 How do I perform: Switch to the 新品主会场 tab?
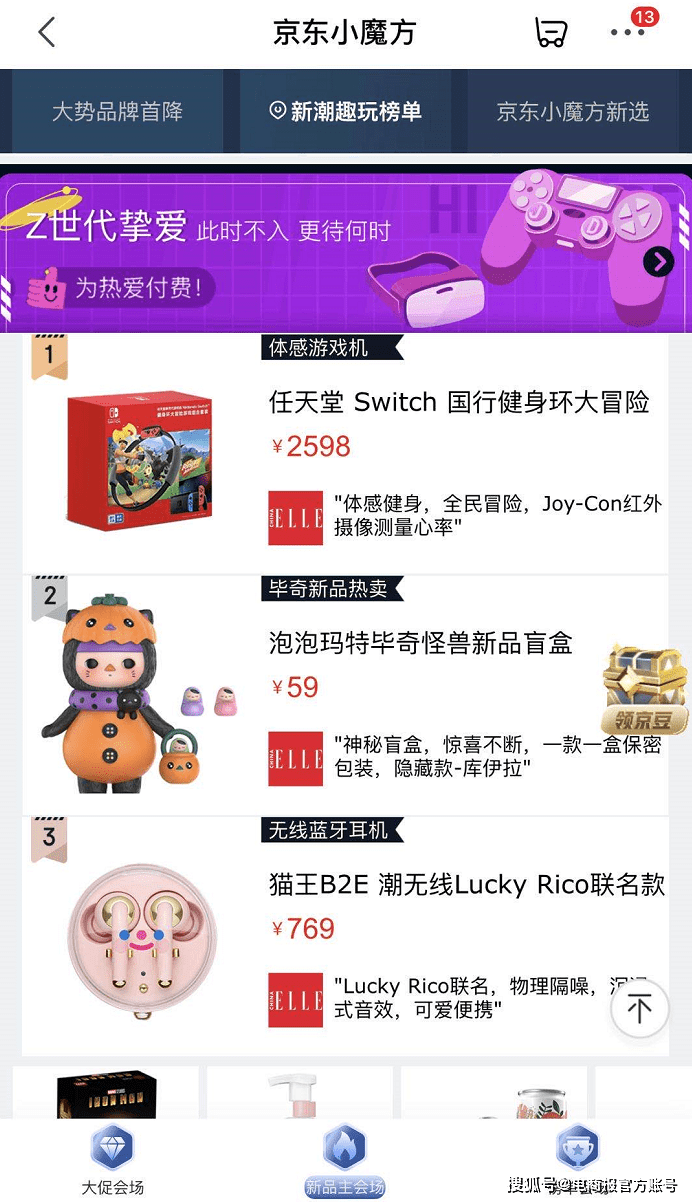(345, 1160)
